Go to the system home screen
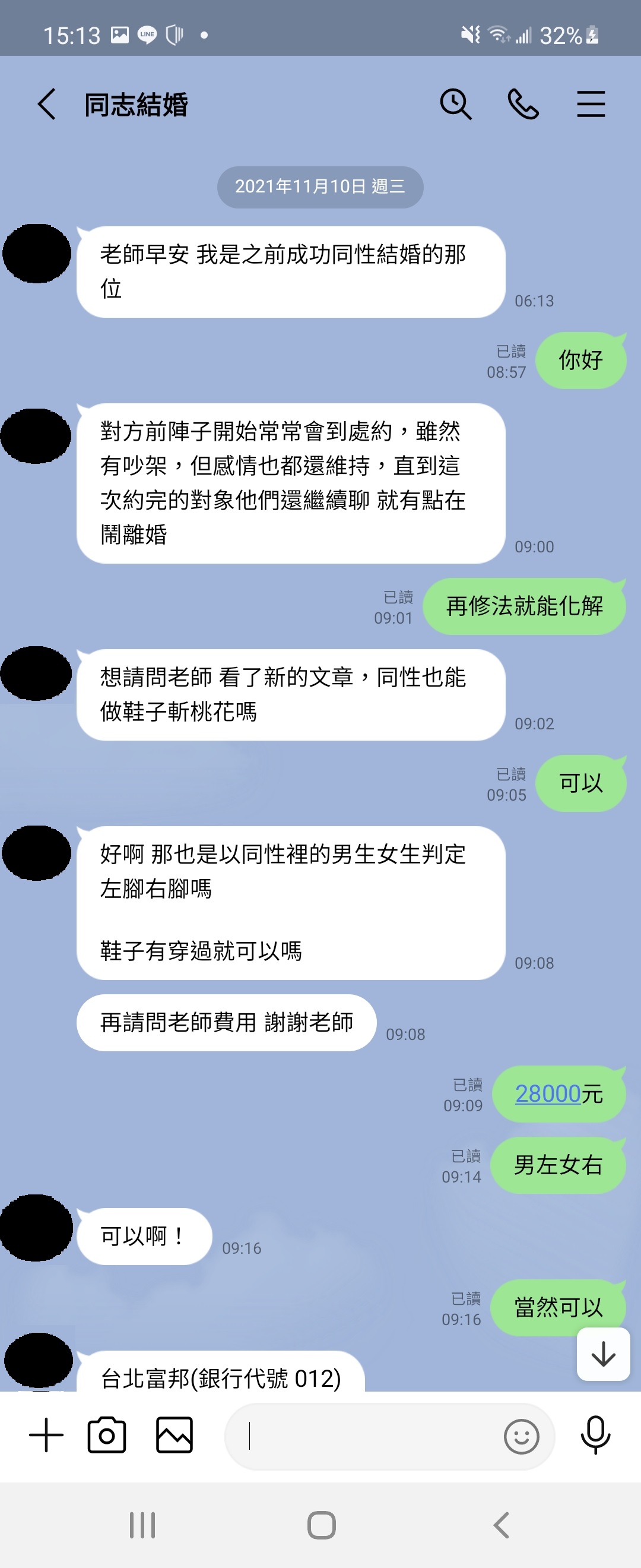 pos(321,1525)
